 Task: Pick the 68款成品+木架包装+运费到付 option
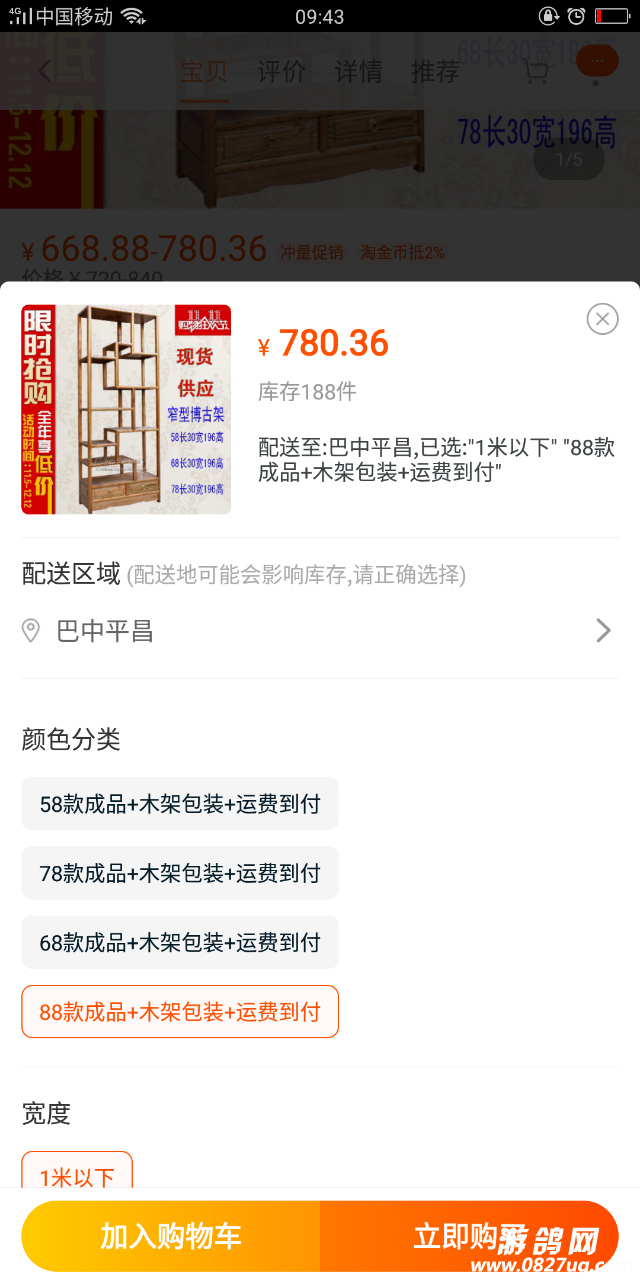click(x=180, y=943)
